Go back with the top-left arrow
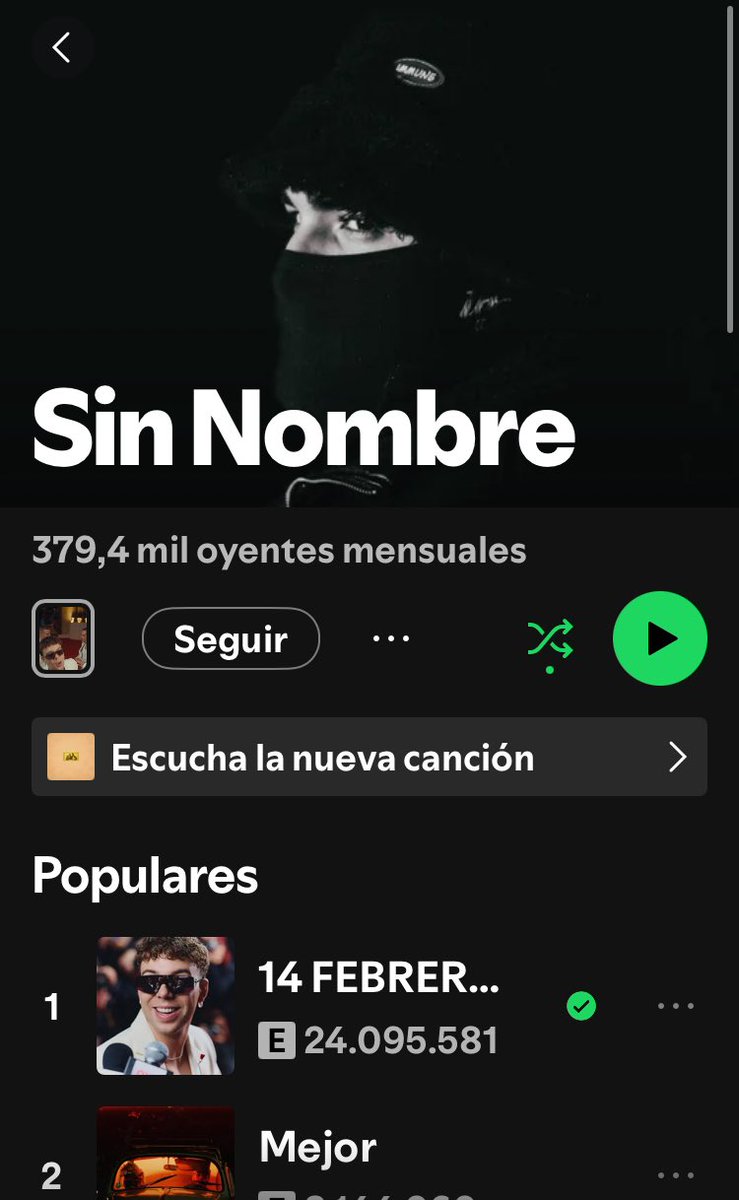The width and height of the screenshot is (739, 1200). click(x=62, y=47)
